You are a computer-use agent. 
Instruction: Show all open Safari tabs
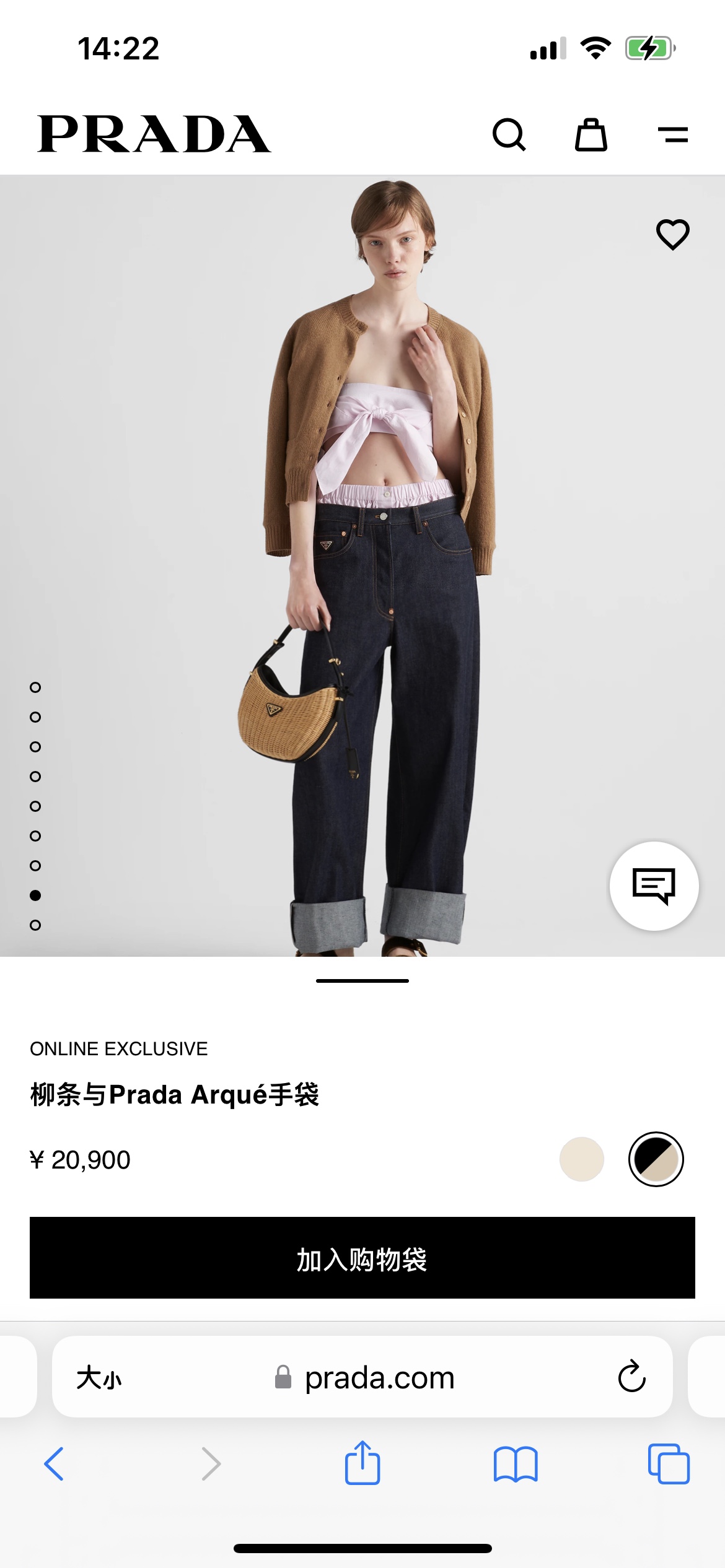[669, 1464]
